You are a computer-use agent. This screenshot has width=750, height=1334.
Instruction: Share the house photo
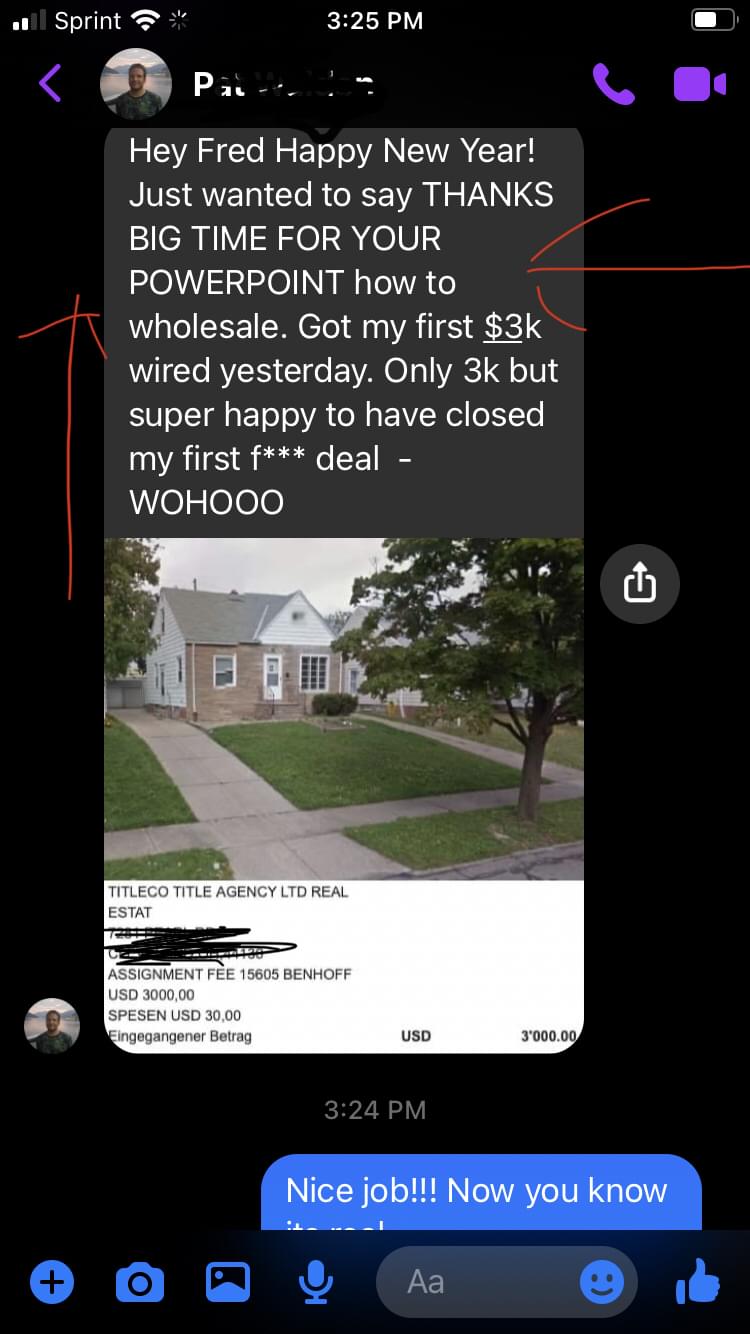coord(640,584)
